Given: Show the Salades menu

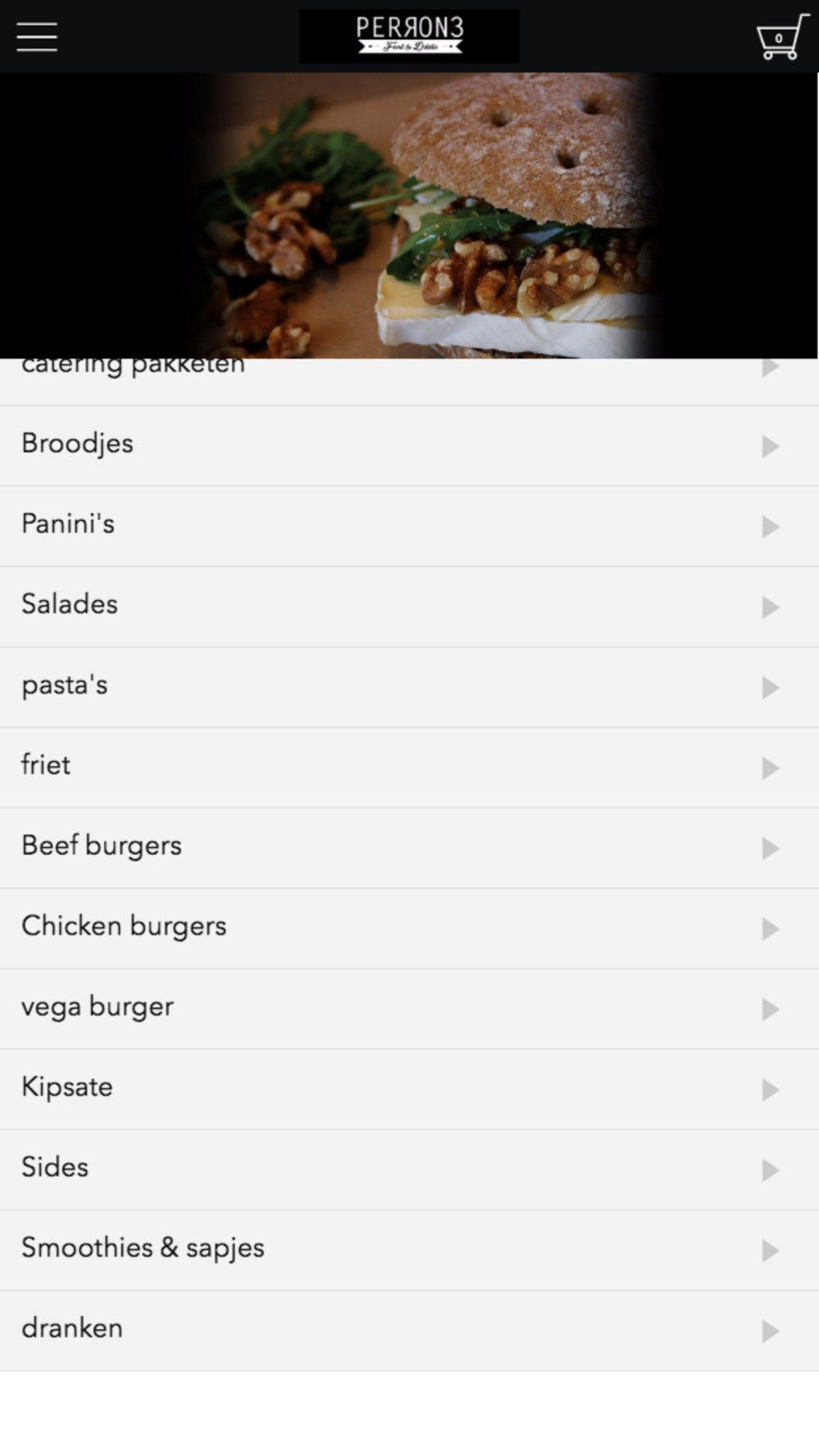Looking at the screenshot, I should click(x=409, y=607).
